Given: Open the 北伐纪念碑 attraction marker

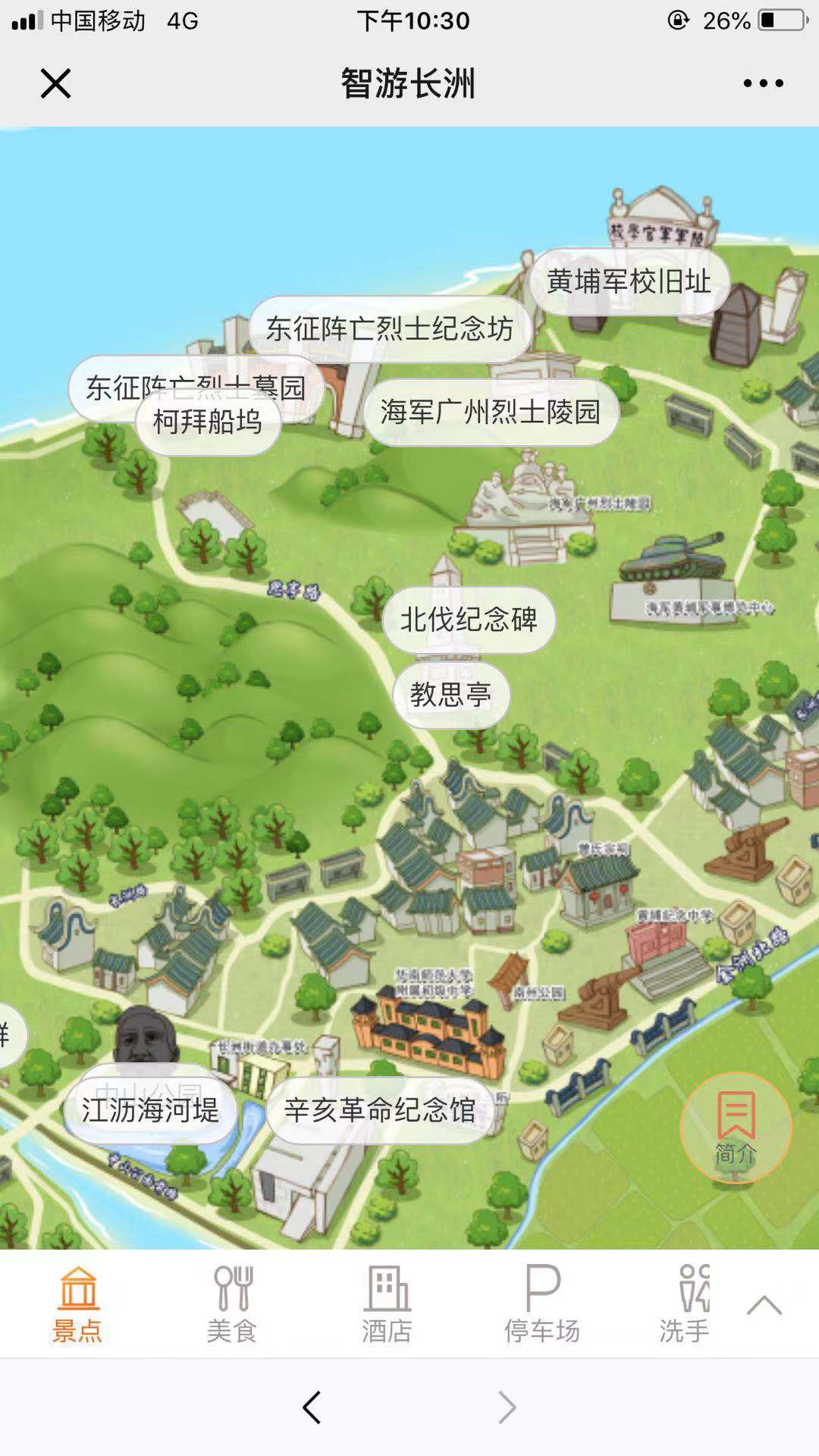Looking at the screenshot, I should click(x=469, y=620).
